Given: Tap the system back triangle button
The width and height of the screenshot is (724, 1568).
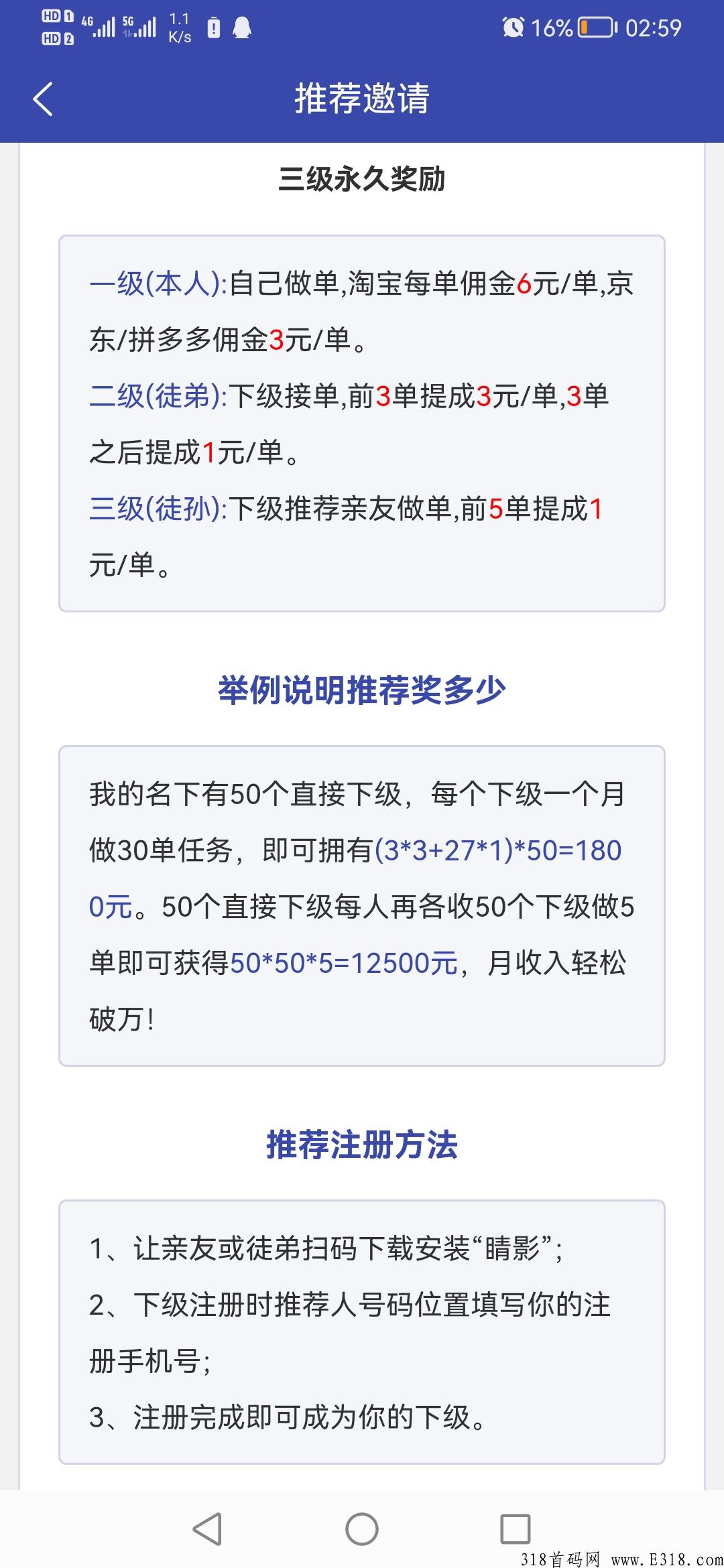Looking at the screenshot, I should [208, 1528].
